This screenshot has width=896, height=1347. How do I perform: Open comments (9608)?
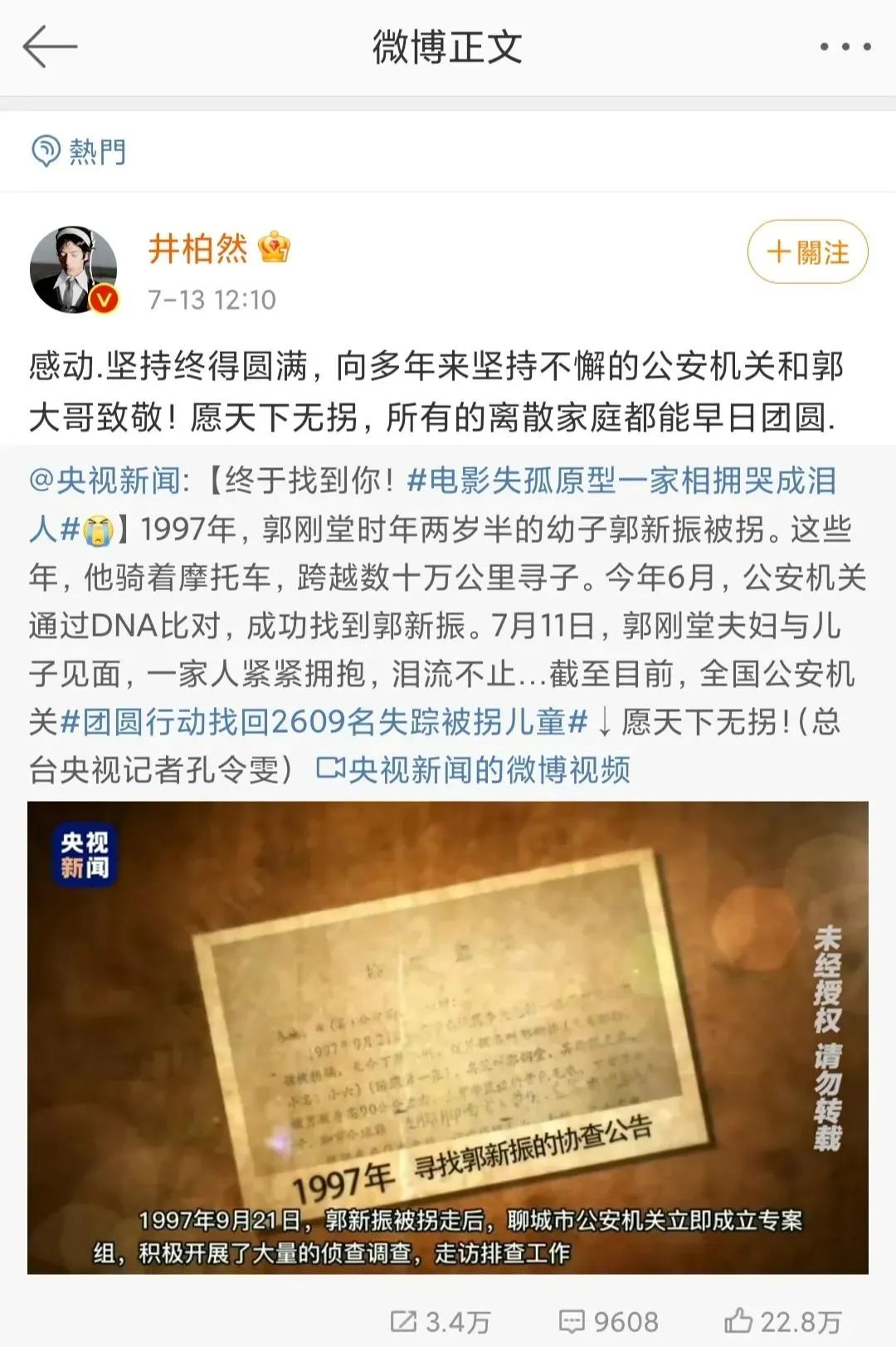[609, 1321]
